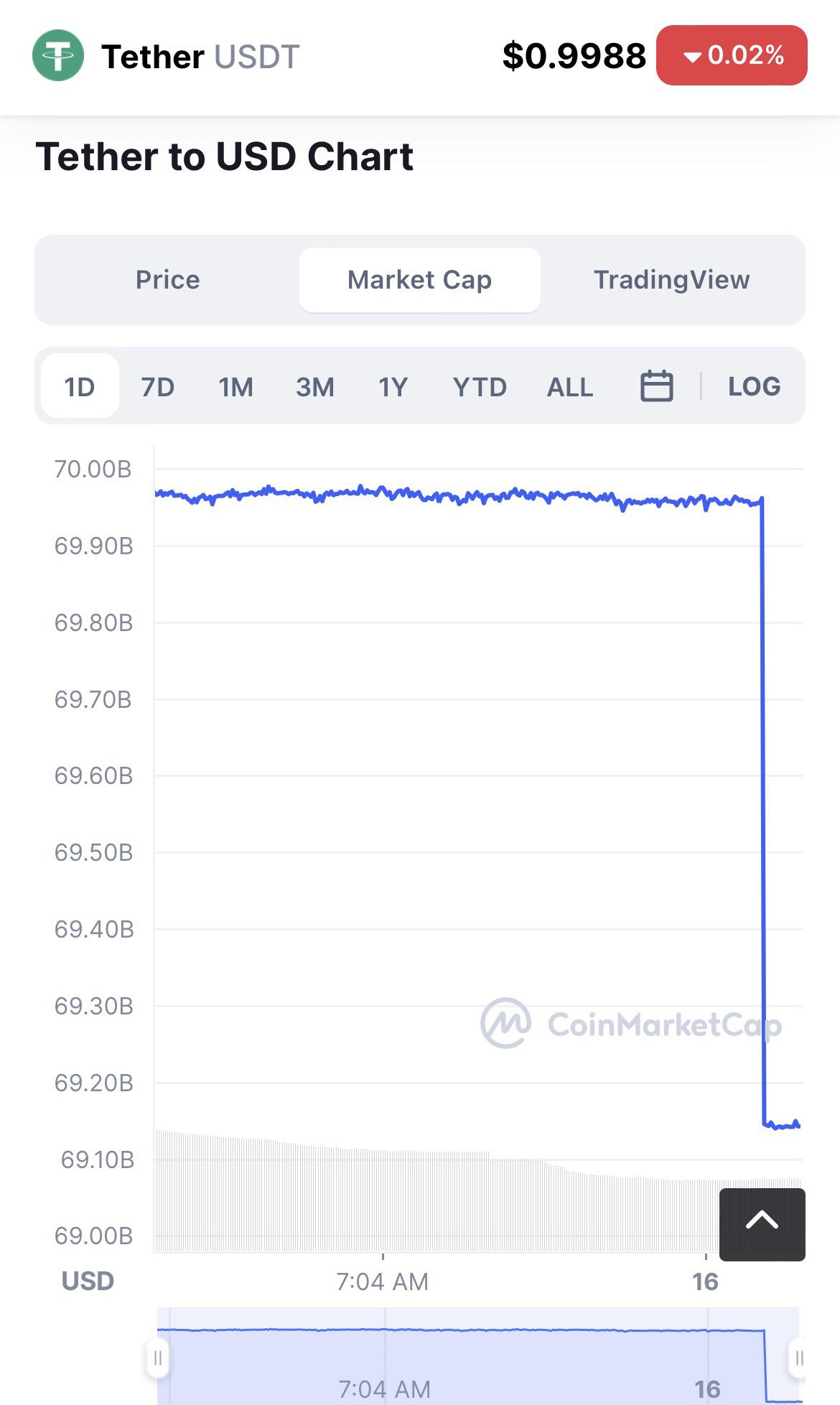Viewport: 840px width, 1405px height.
Task: Toggle LOG scale on chart
Action: [x=754, y=386]
